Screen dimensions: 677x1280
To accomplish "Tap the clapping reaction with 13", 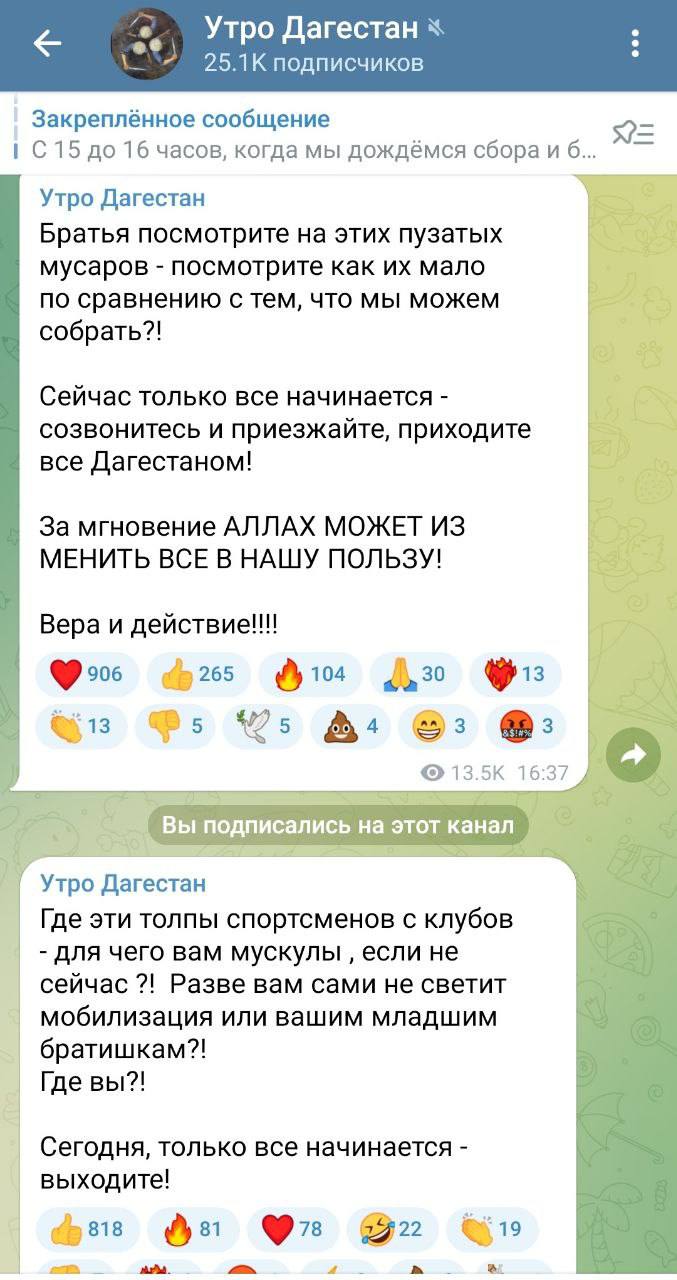I will (81, 727).
